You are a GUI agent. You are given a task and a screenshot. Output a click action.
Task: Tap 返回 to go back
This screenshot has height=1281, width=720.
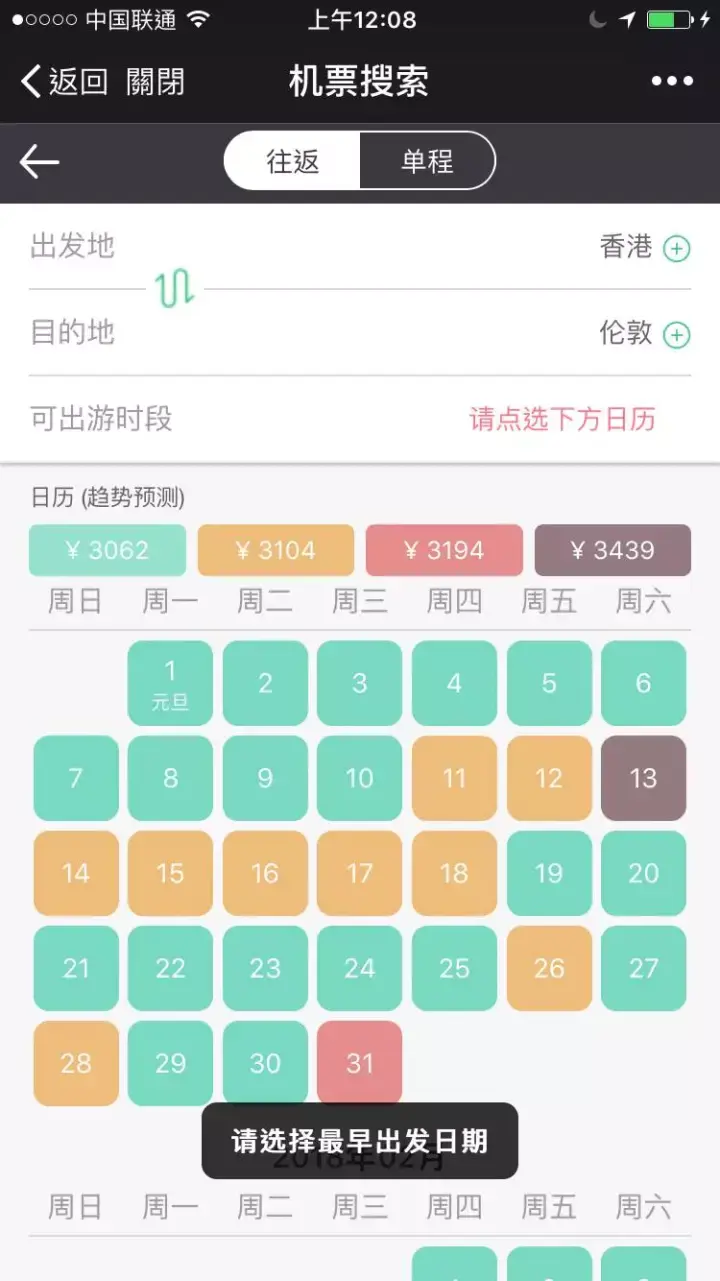[64, 81]
